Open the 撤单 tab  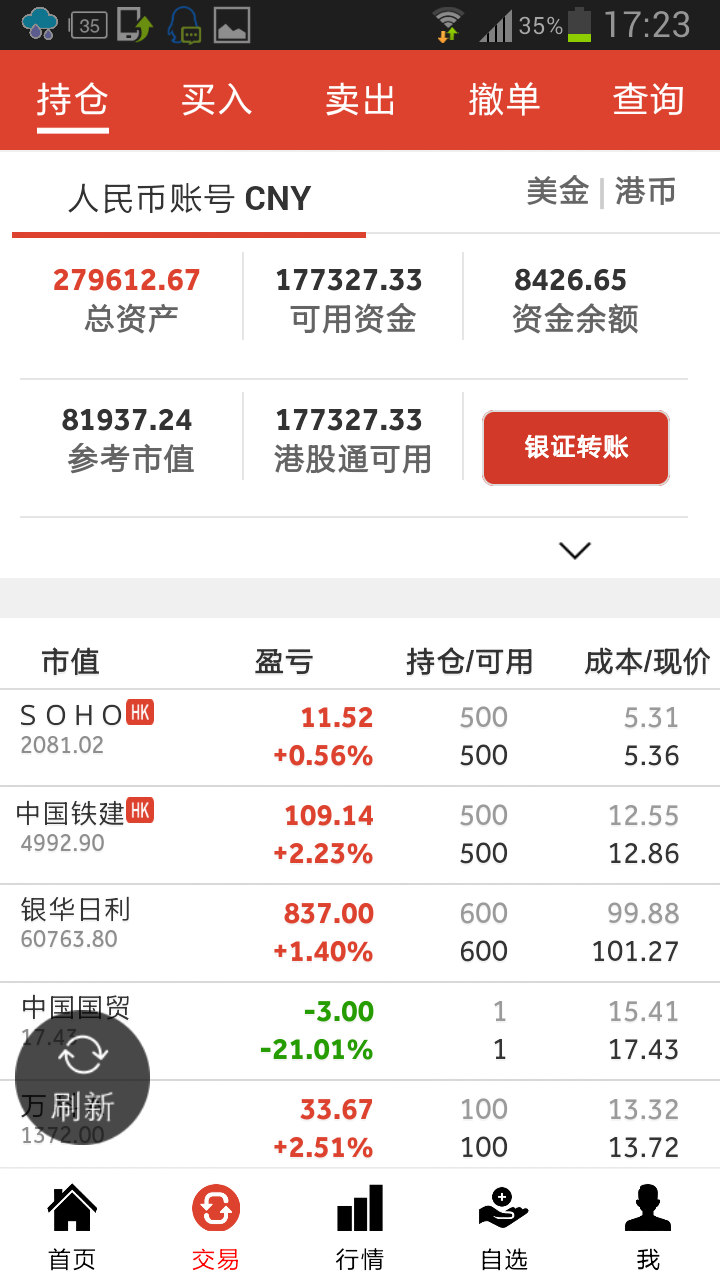point(504,100)
